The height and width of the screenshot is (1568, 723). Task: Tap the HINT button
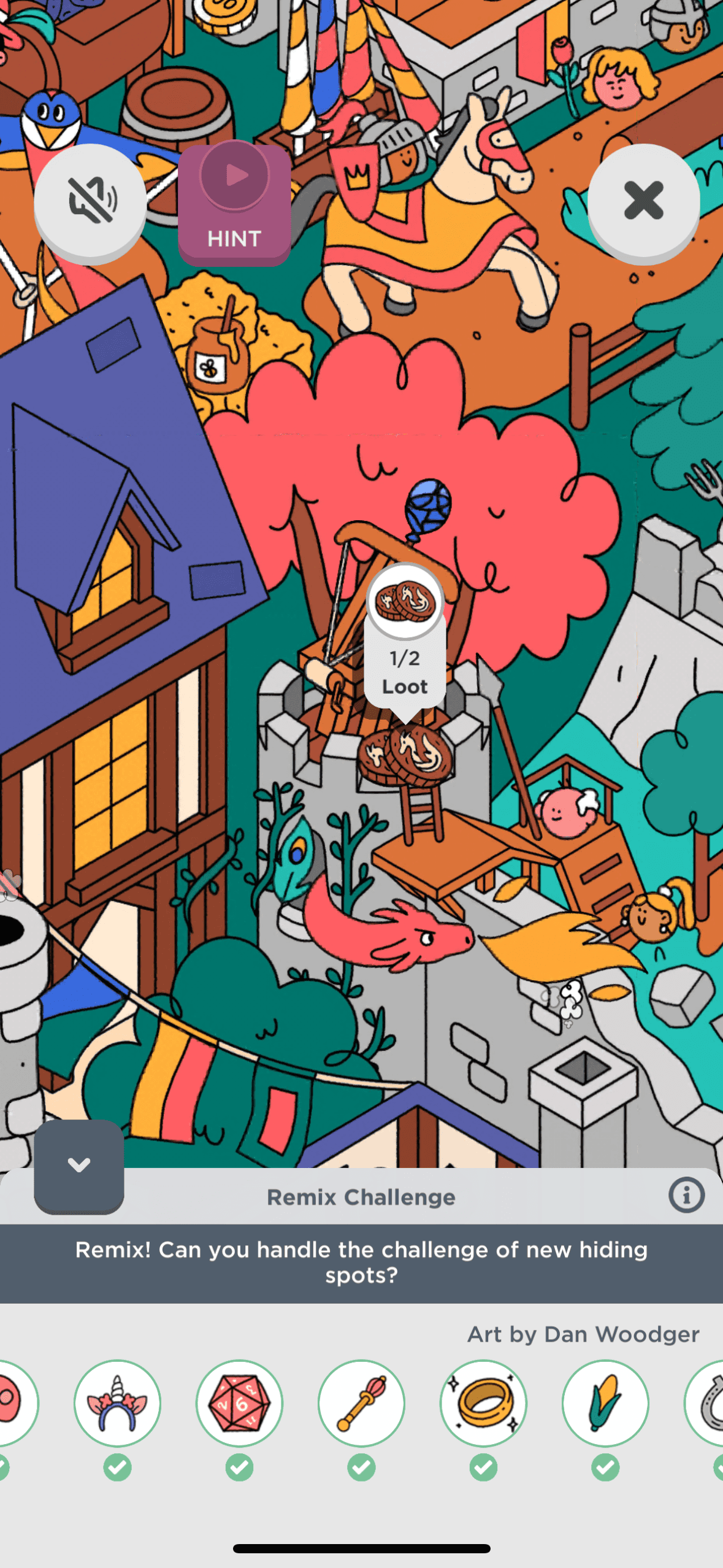[234, 204]
